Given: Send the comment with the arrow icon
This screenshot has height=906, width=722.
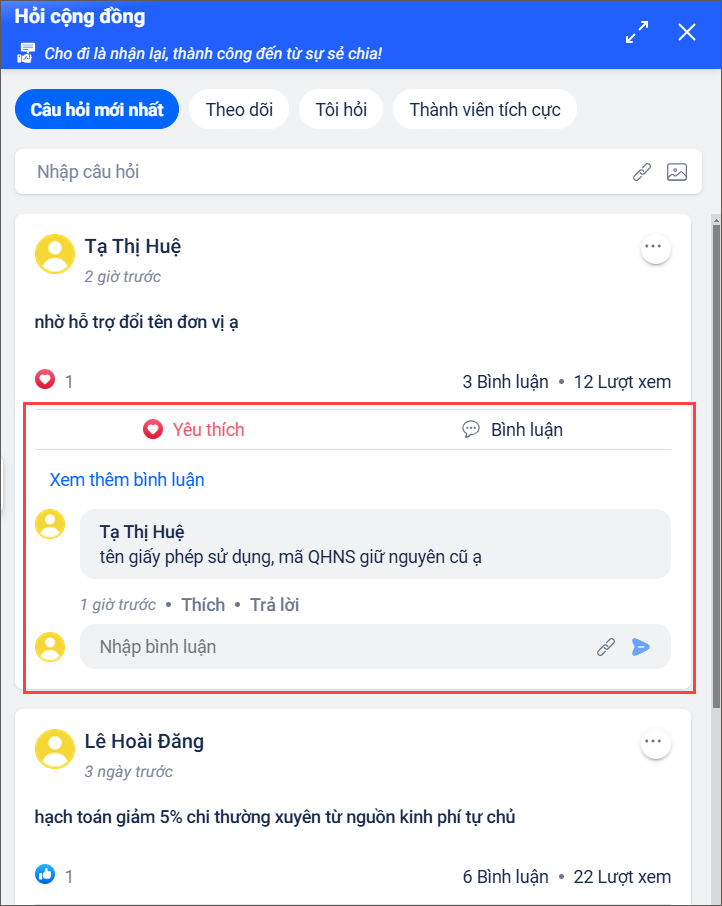Looking at the screenshot, I should click(641, 647).
